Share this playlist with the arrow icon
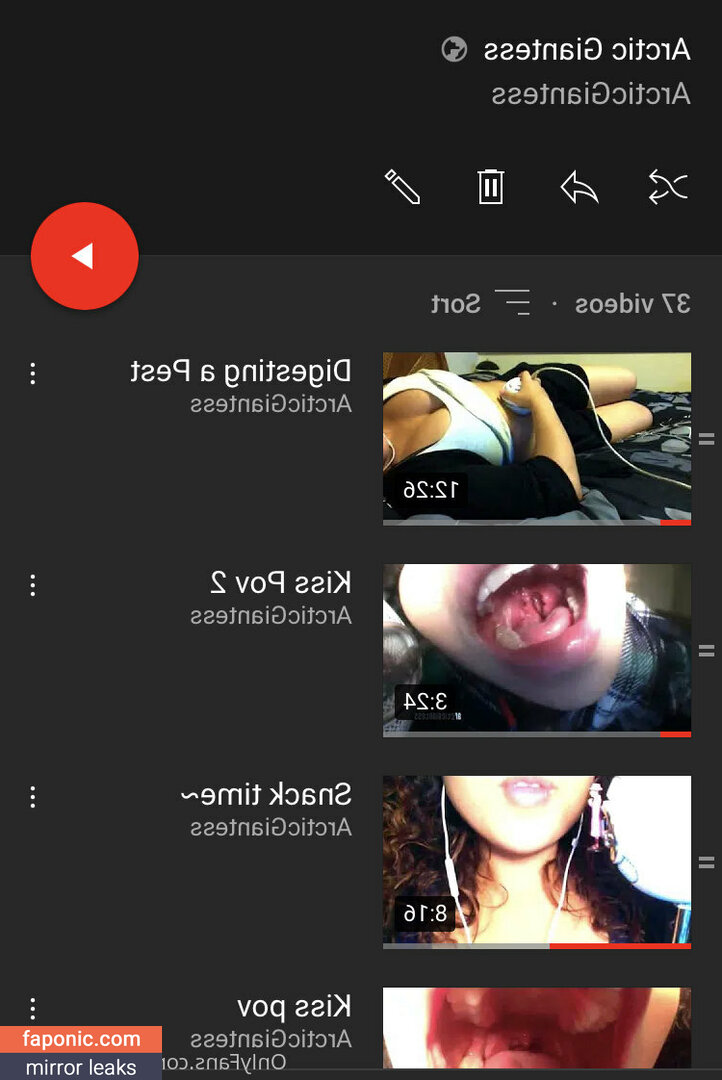The width and height of the screenshot is (722, 1080). 579,187
